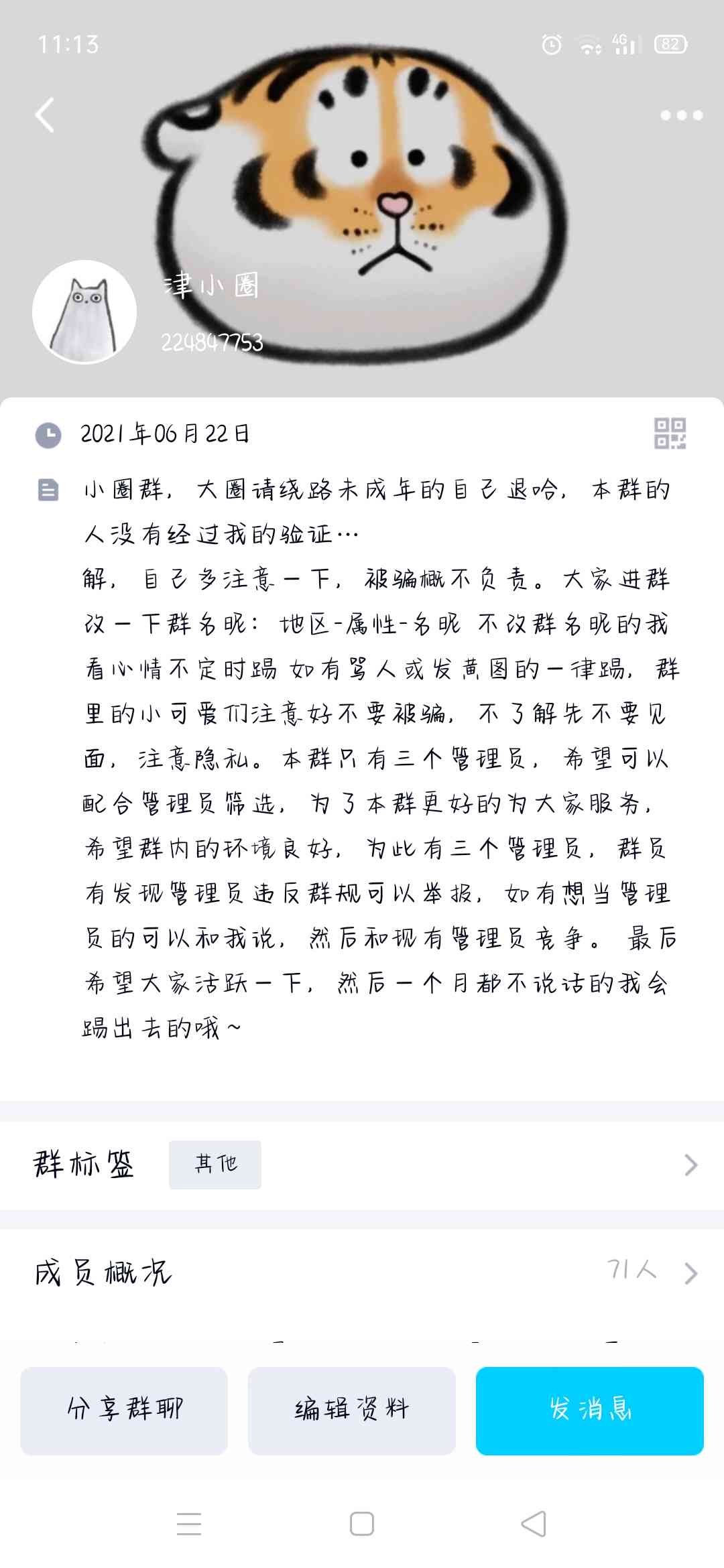Open the group QR code icon

pyautogui.click(x=670, y=434)
